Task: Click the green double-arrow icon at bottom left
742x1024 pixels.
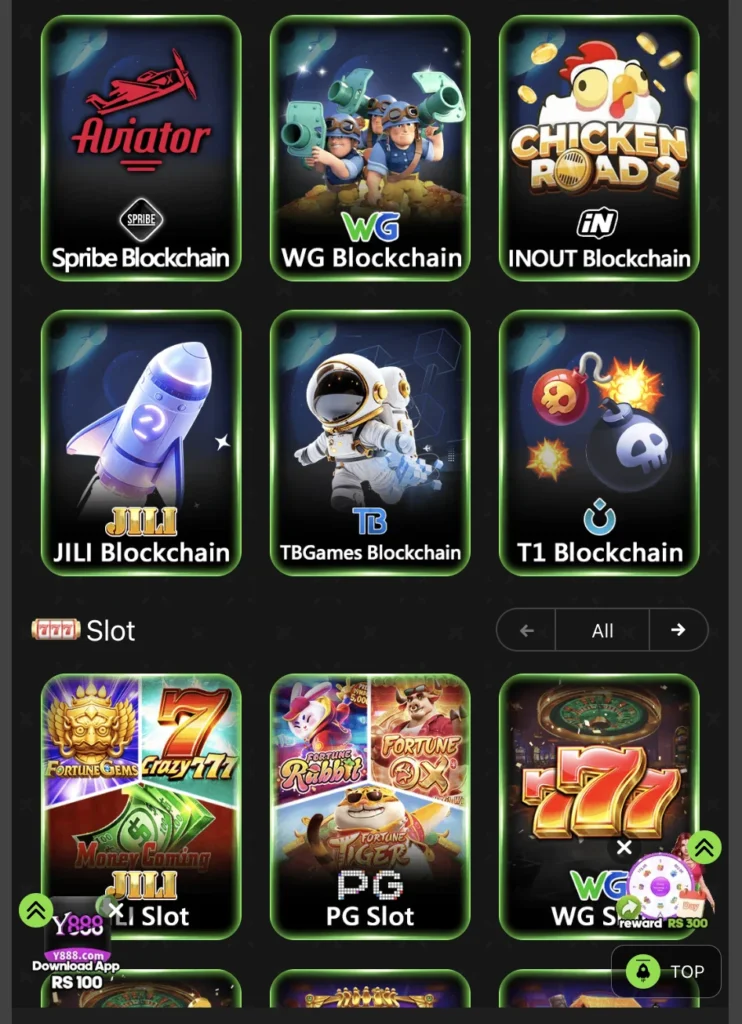Action: pyautogui.click(x=35, y=911)
